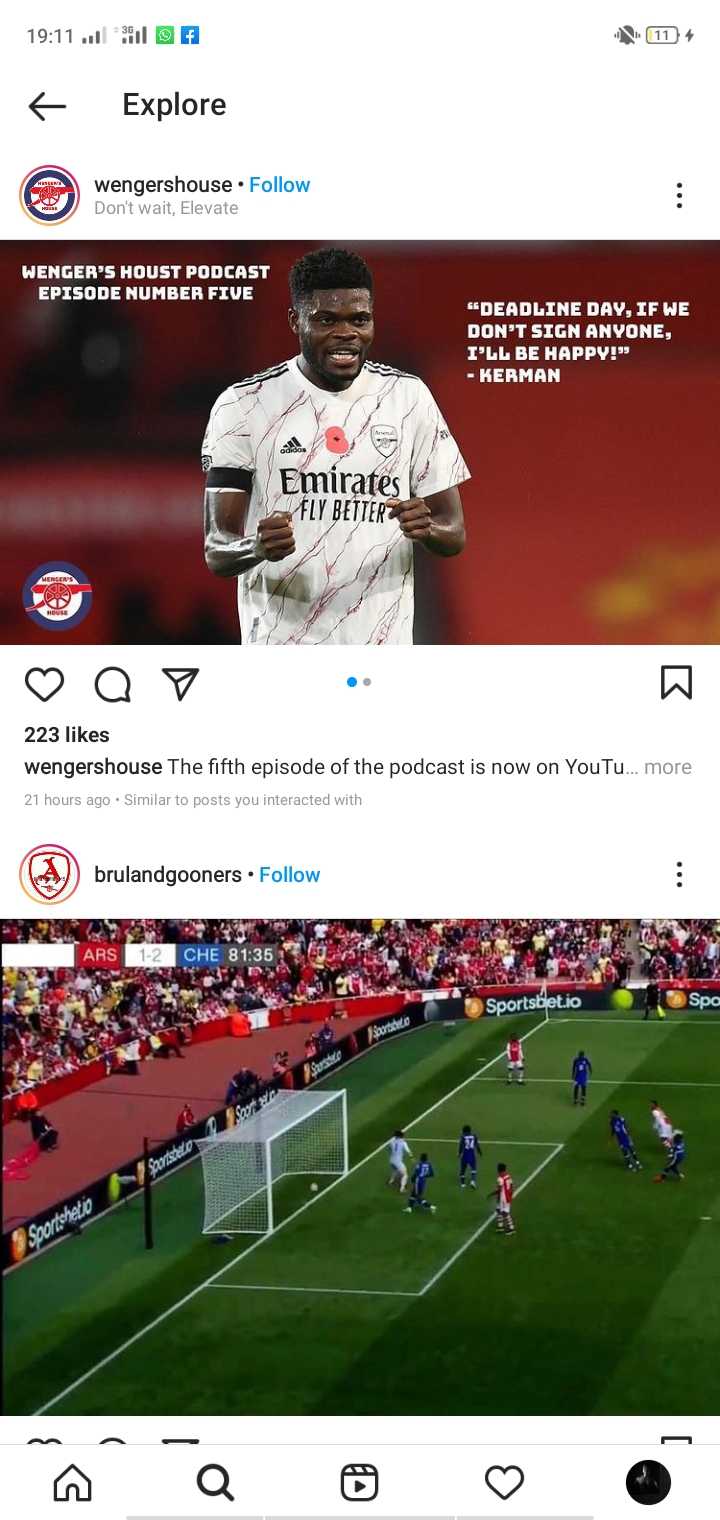This screenshot has height=1520, width=720.
Task: Go to your Profile tab
Action: point(648,1482)
